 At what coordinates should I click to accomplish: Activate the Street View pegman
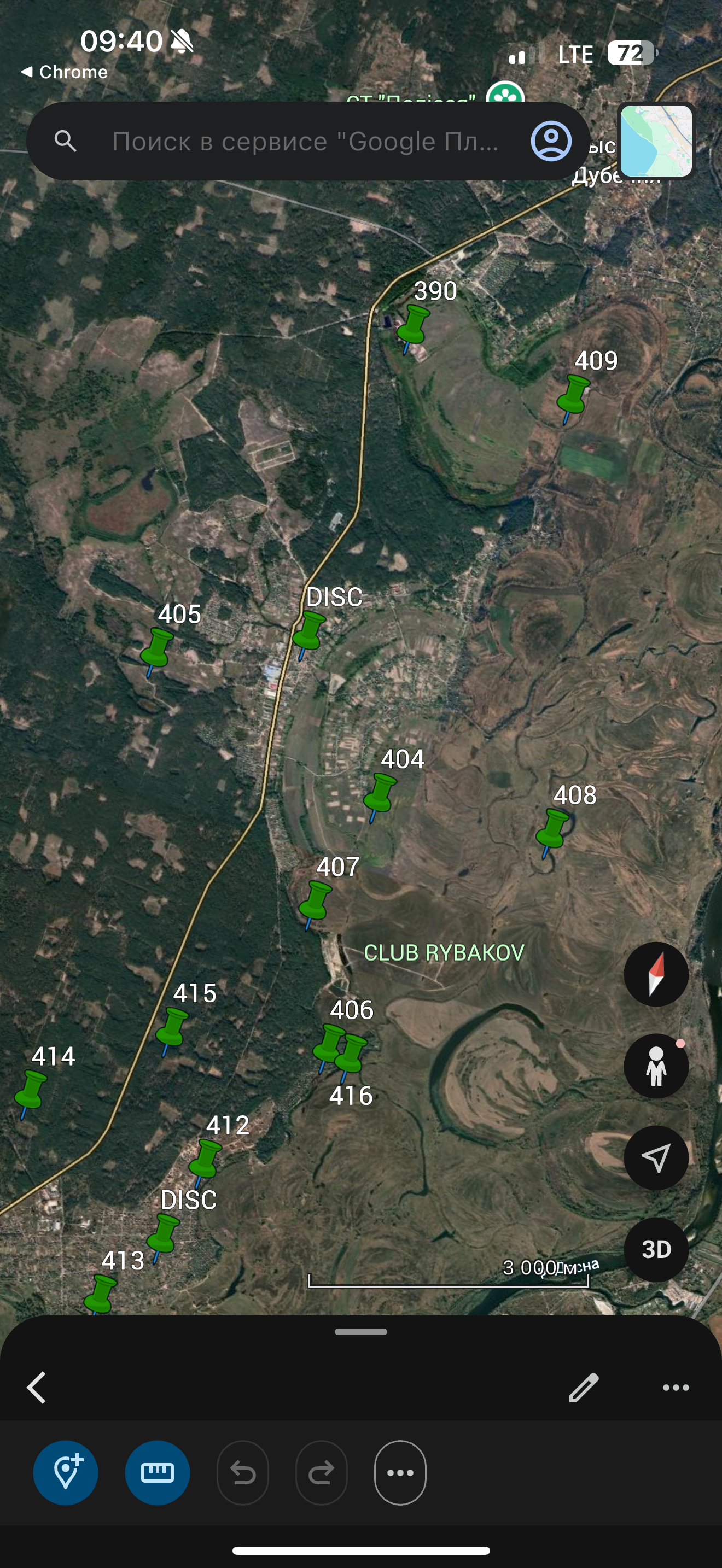pyautogui.click(x=656, y=1066)
